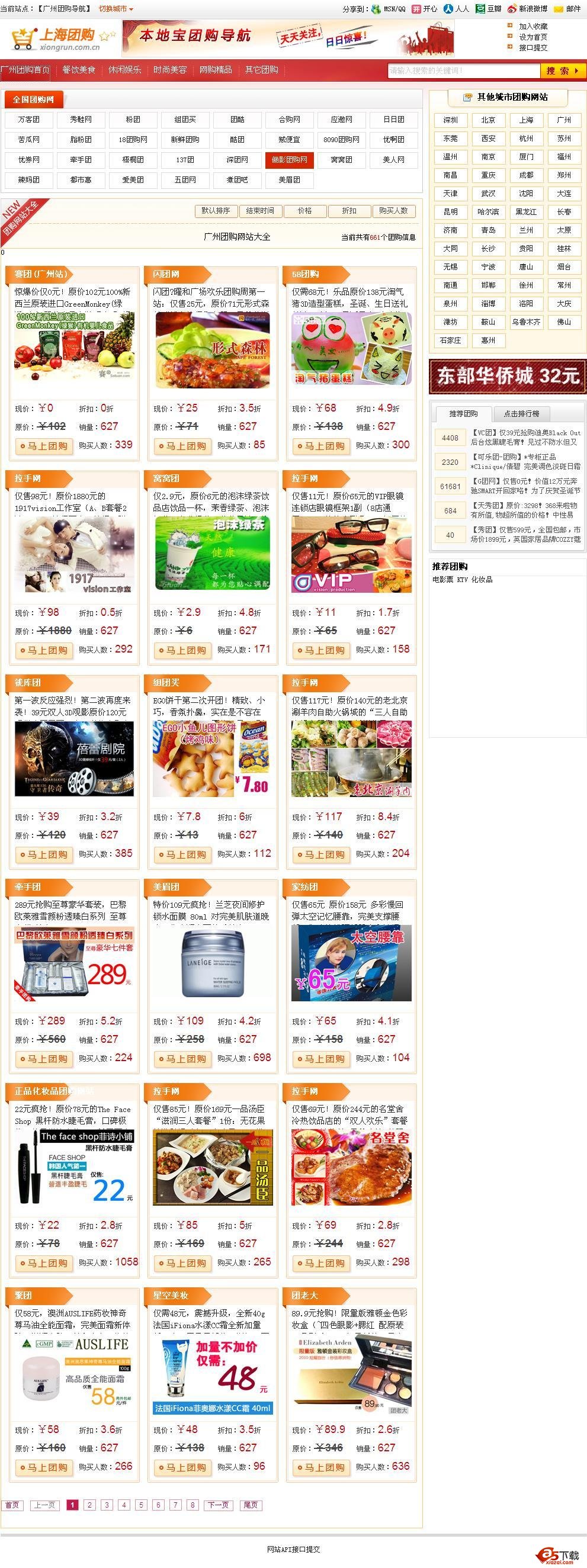Choose 深圳 in other cities list
587x1568 pixels.
pos(451,121)
